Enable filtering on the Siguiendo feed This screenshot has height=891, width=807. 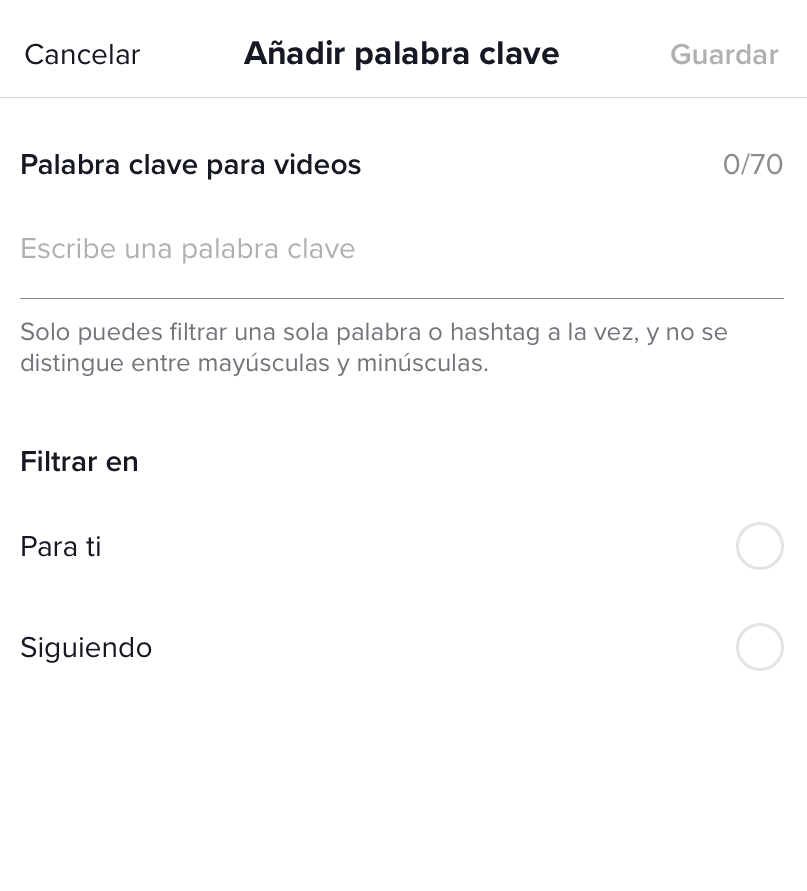coord(759,647)
